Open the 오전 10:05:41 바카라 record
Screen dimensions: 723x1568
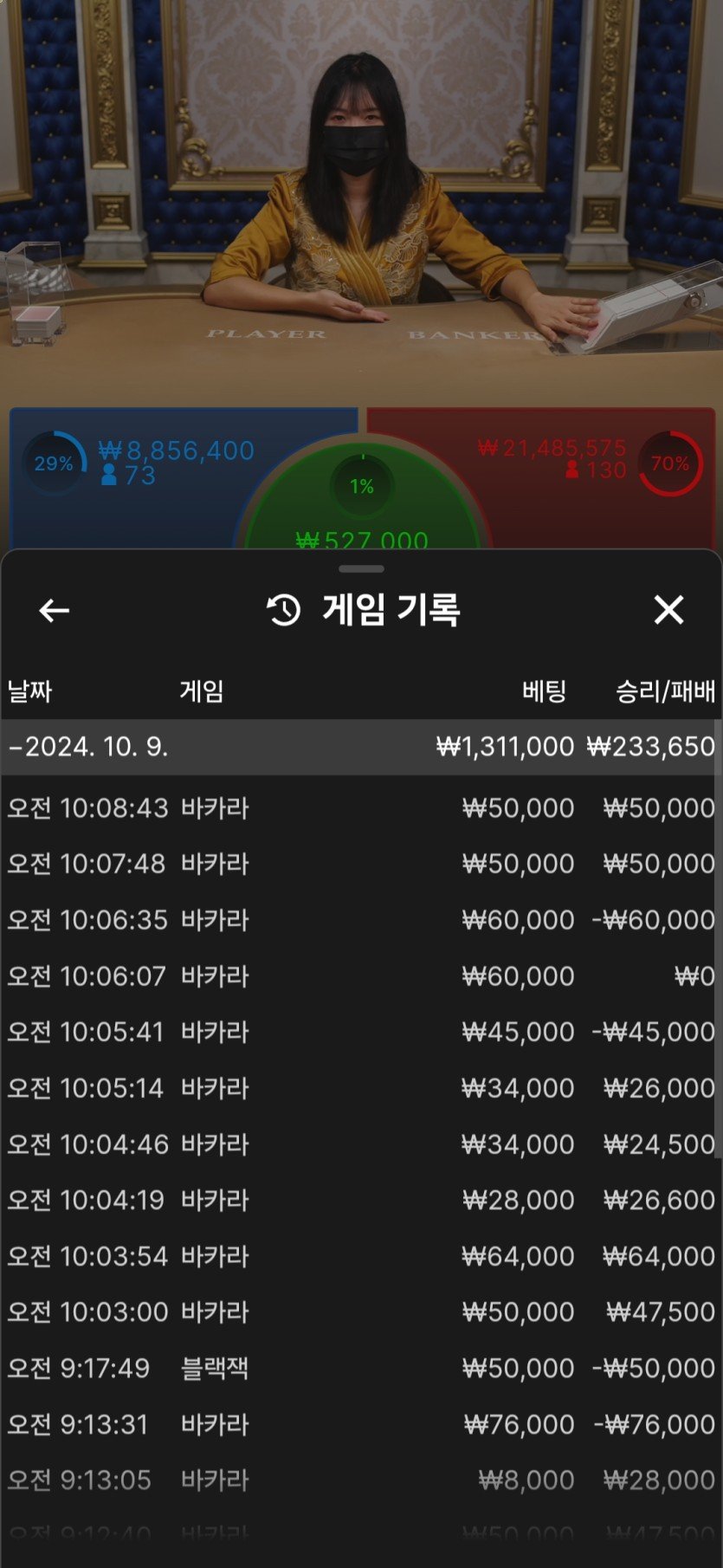pyautogui.click(x=361, y=1032)
